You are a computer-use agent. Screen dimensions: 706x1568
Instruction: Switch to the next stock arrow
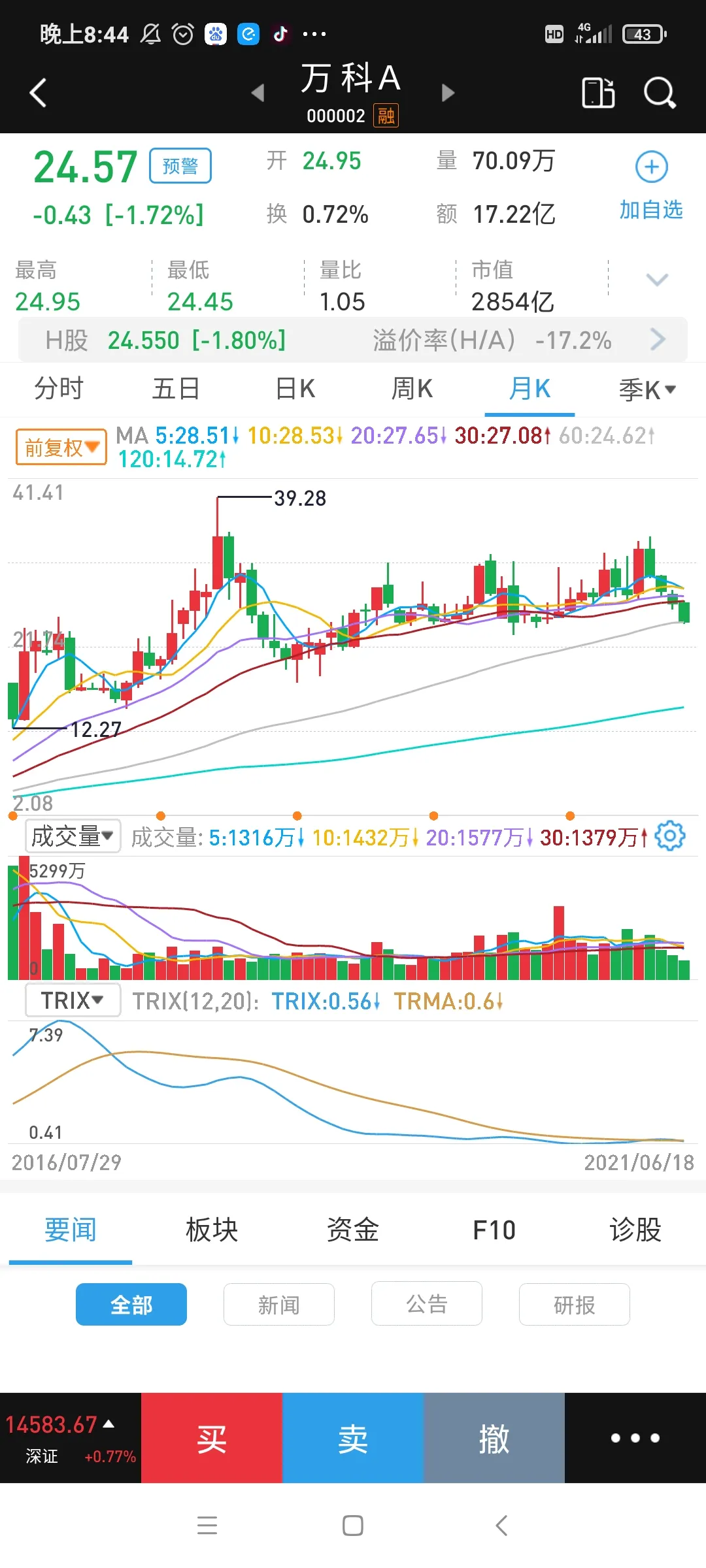tap(448, 93)
